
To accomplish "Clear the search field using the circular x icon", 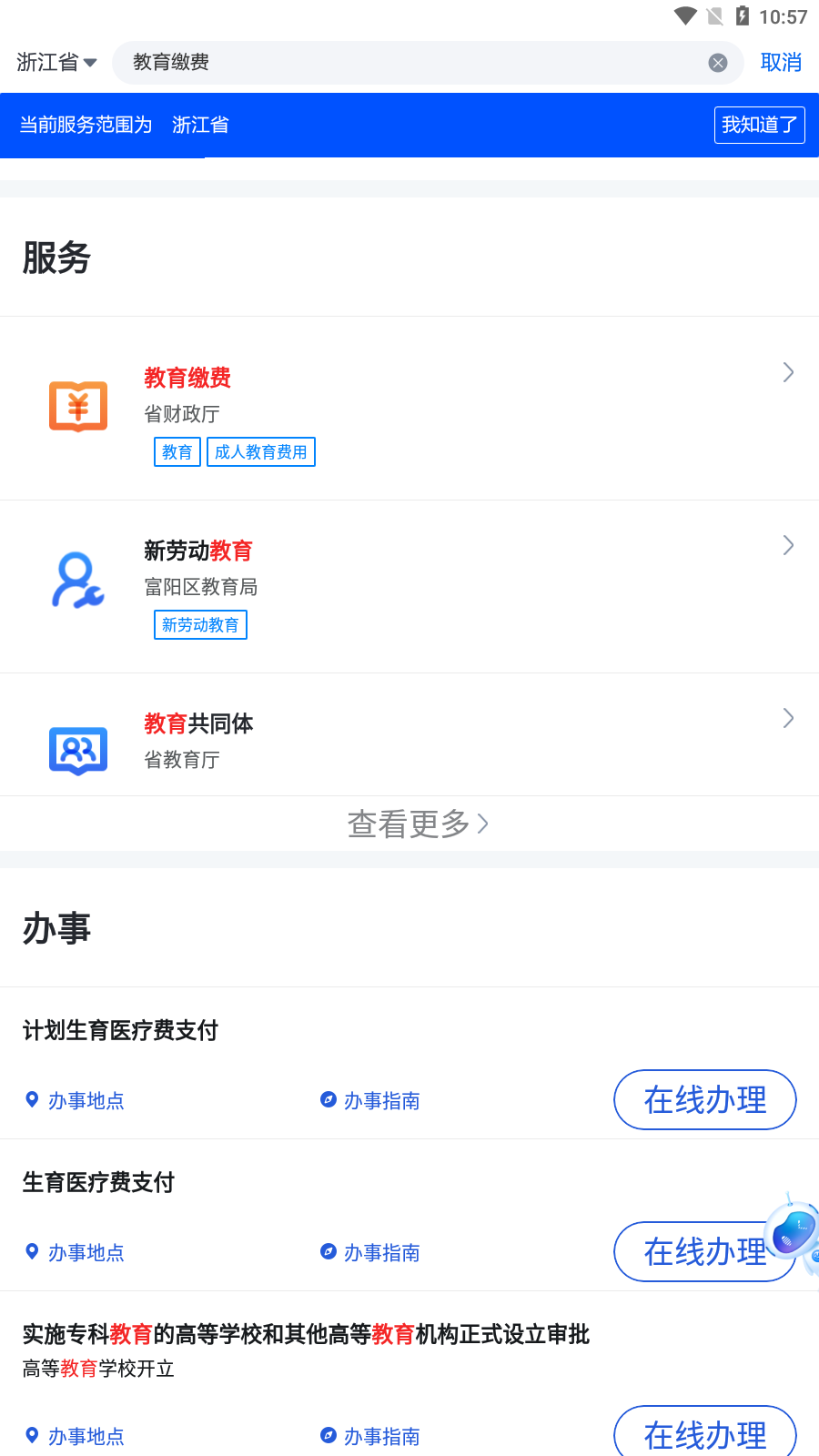I will 719,63.
